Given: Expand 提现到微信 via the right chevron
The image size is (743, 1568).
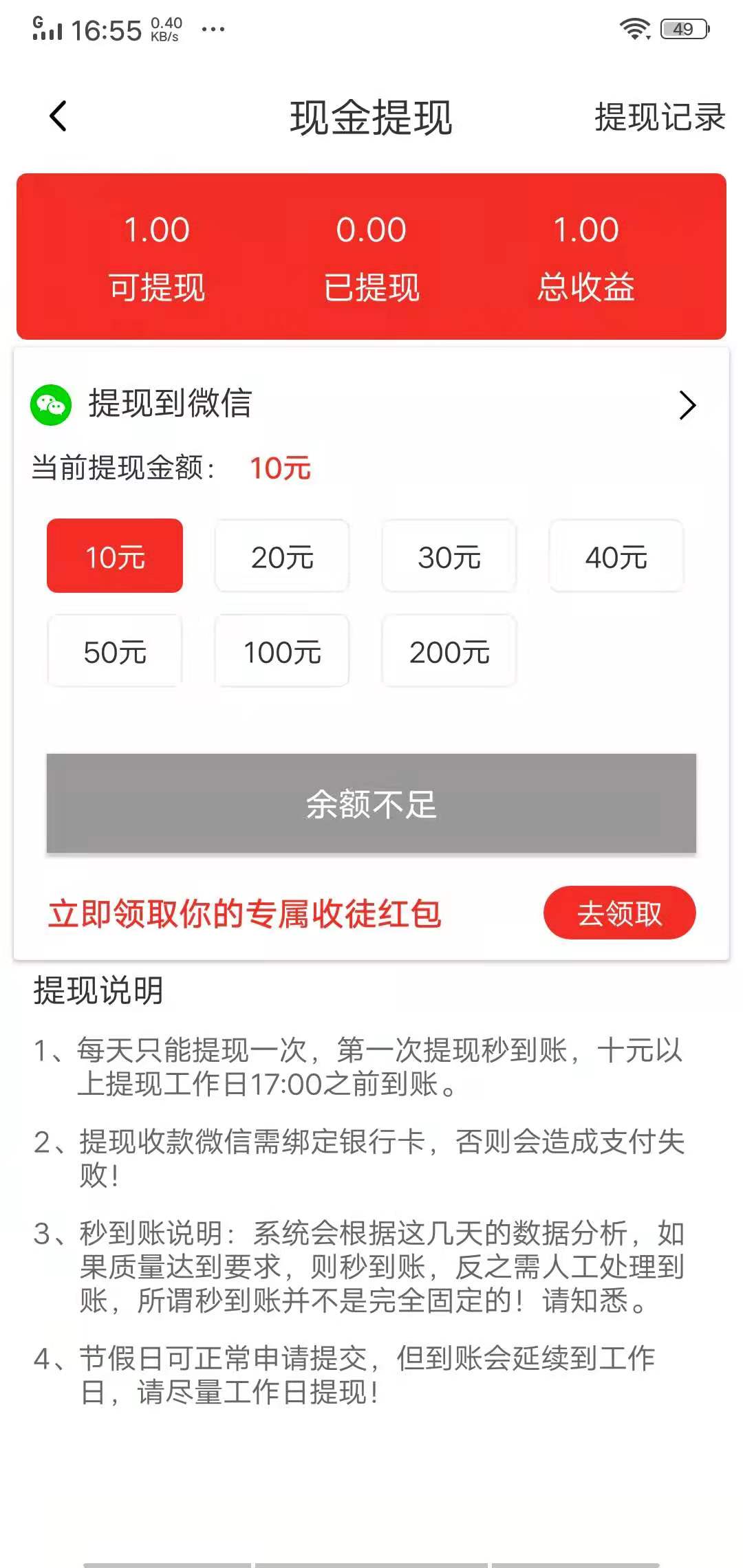Looking at the screenshot, I should point(687,405).
